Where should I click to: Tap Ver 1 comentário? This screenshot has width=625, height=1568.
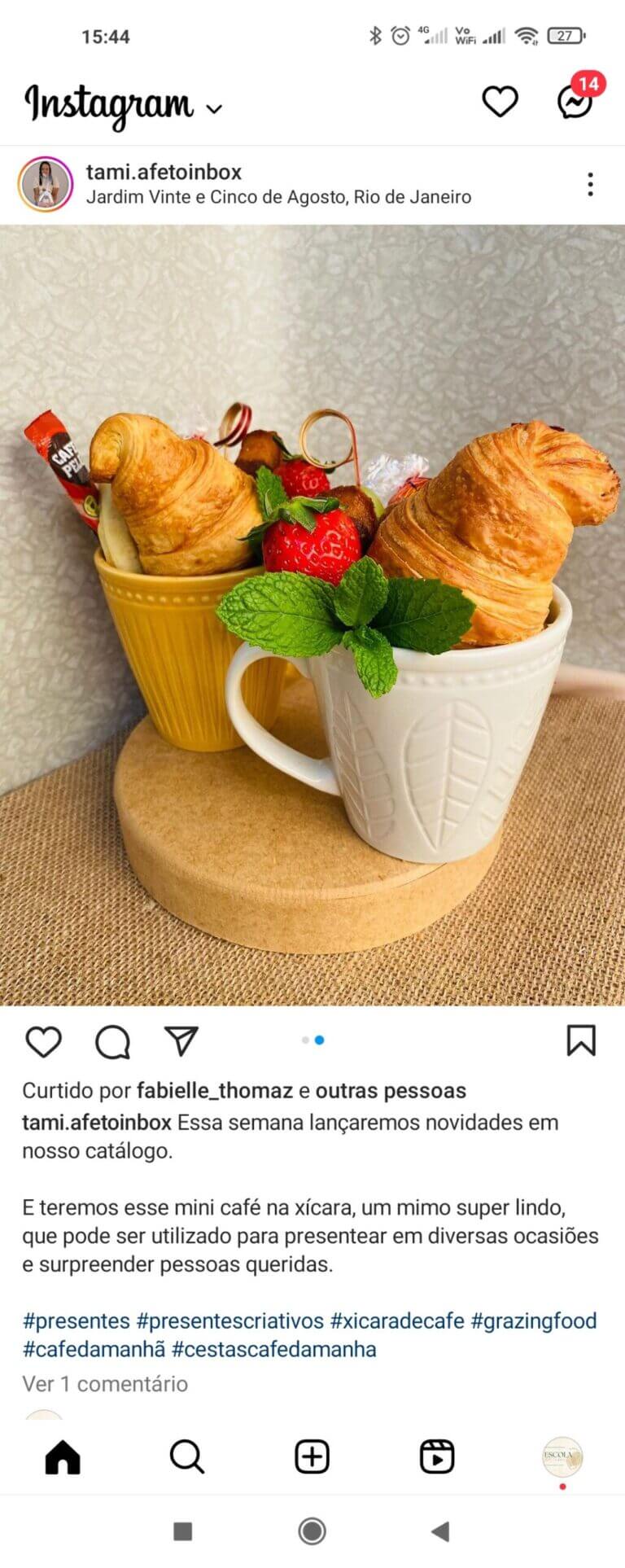[105, 1384]
